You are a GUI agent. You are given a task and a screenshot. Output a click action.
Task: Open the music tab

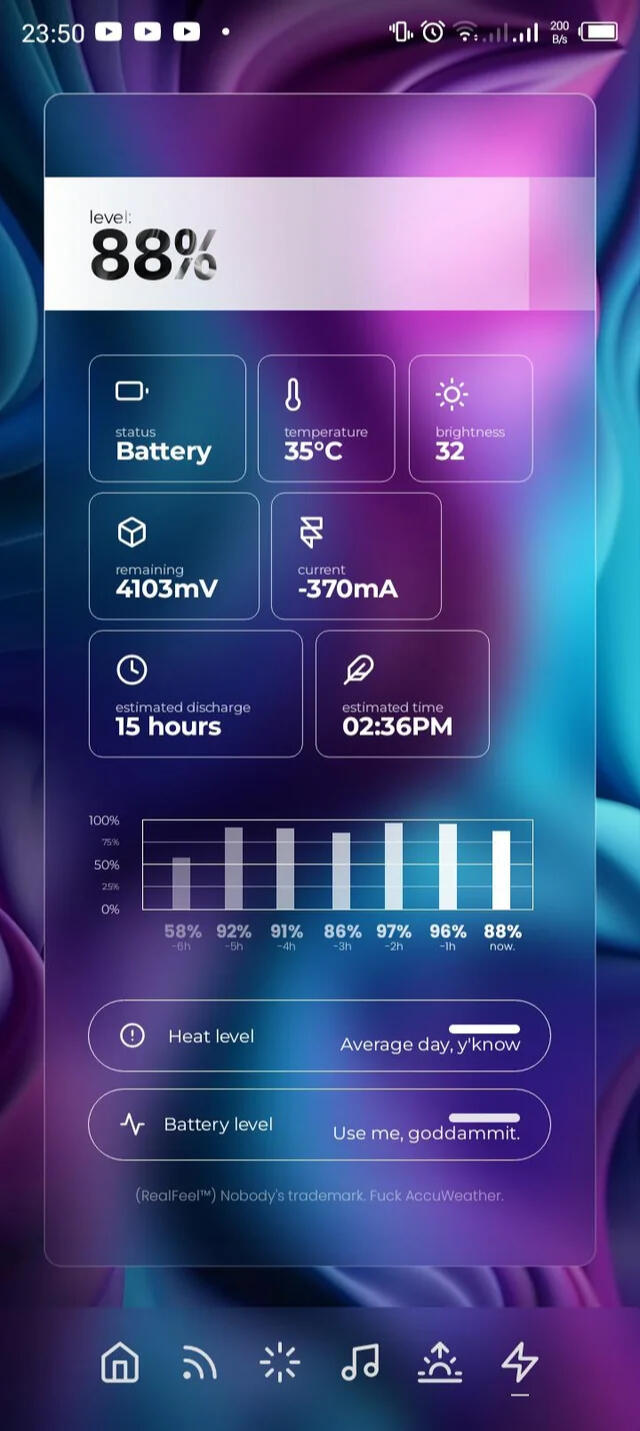click(x=360, y=1362)
